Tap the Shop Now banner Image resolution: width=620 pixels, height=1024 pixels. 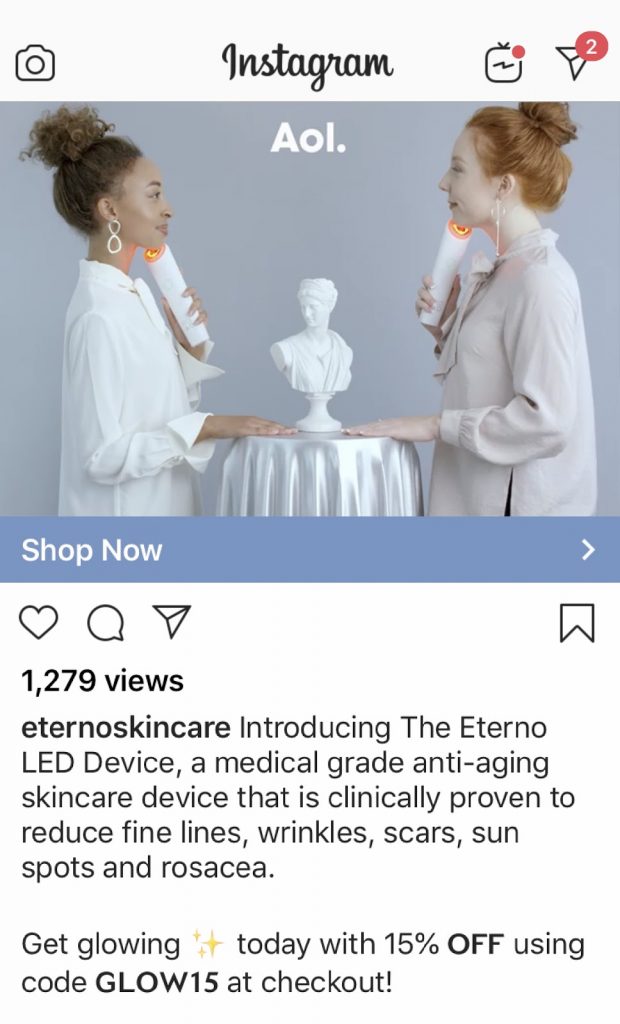click(x=310, y=550)
